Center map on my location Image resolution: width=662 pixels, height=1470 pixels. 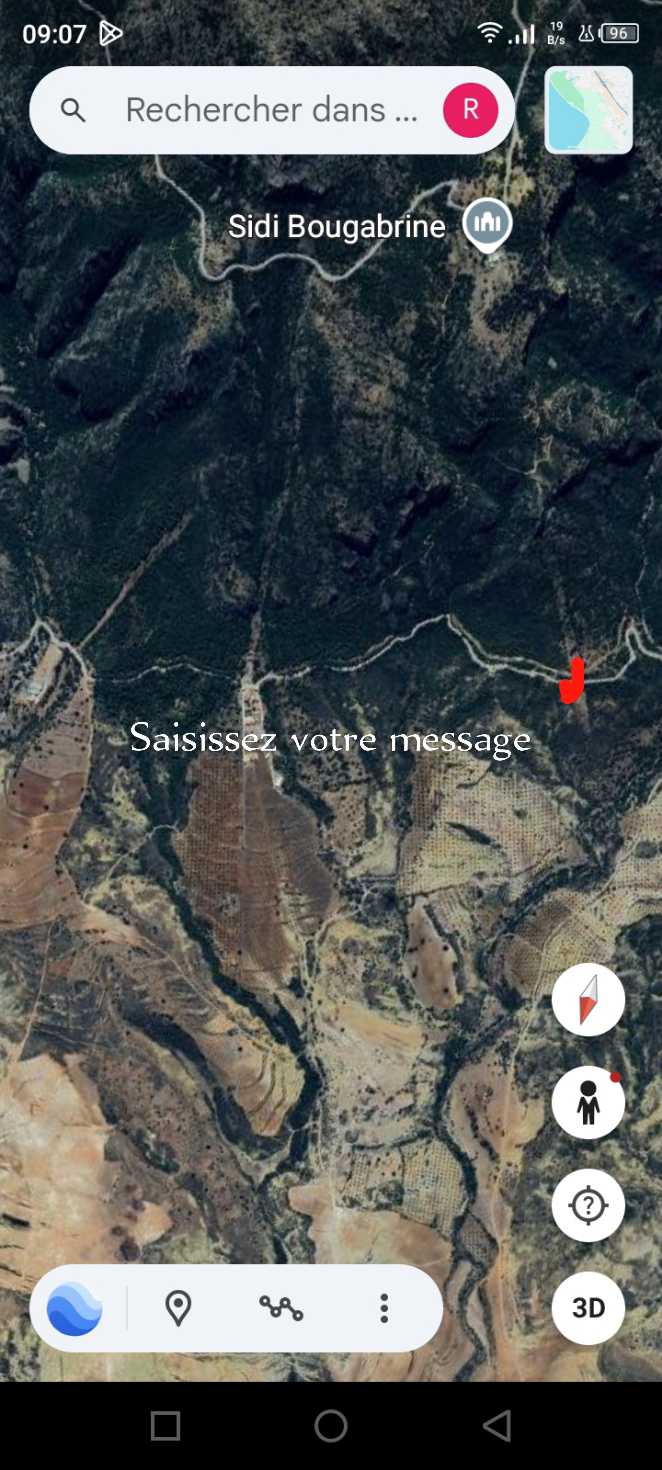point(588,1205)
